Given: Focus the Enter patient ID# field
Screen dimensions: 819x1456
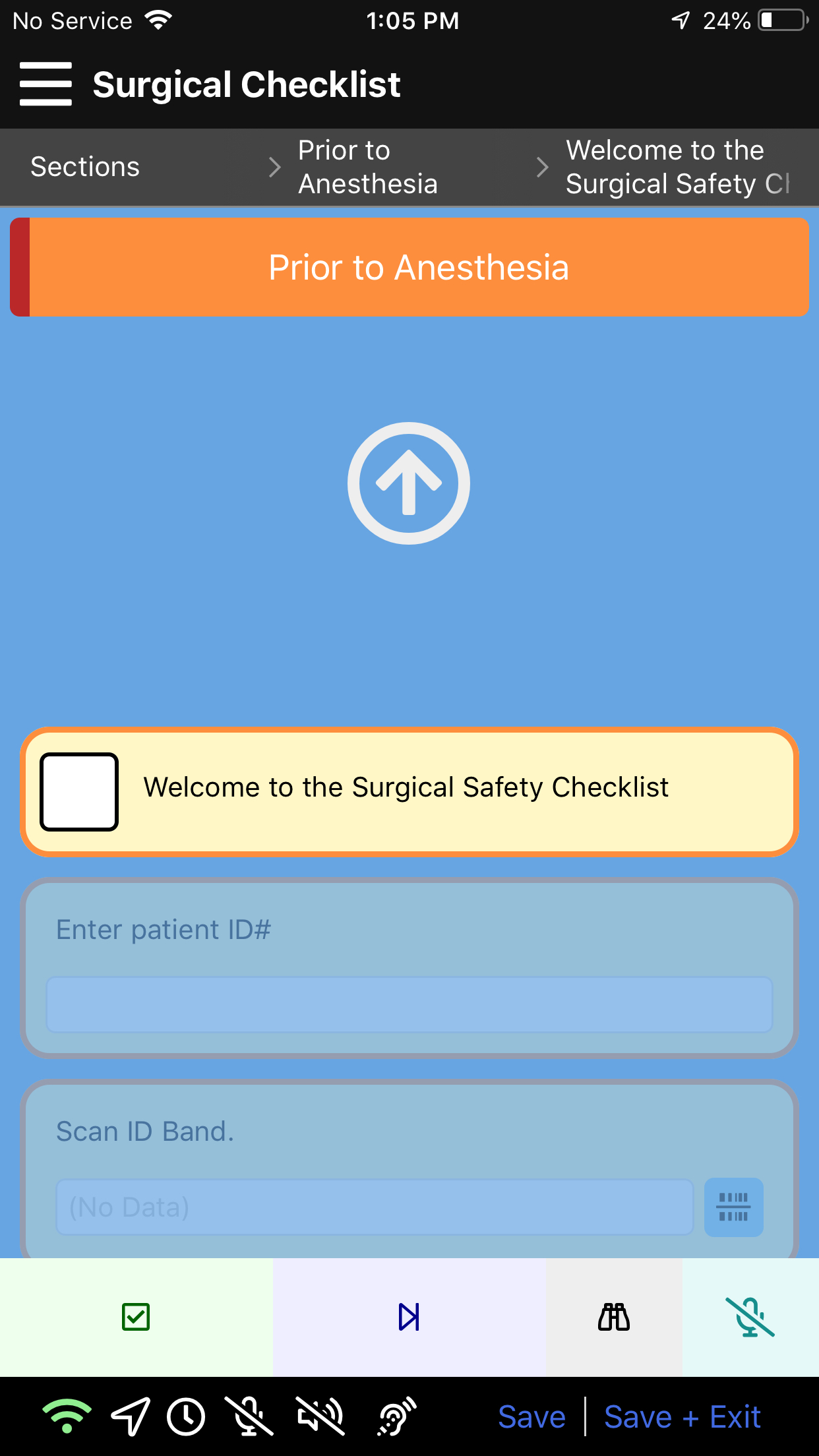Looking at the screenshot, I should coord(409,1004).
